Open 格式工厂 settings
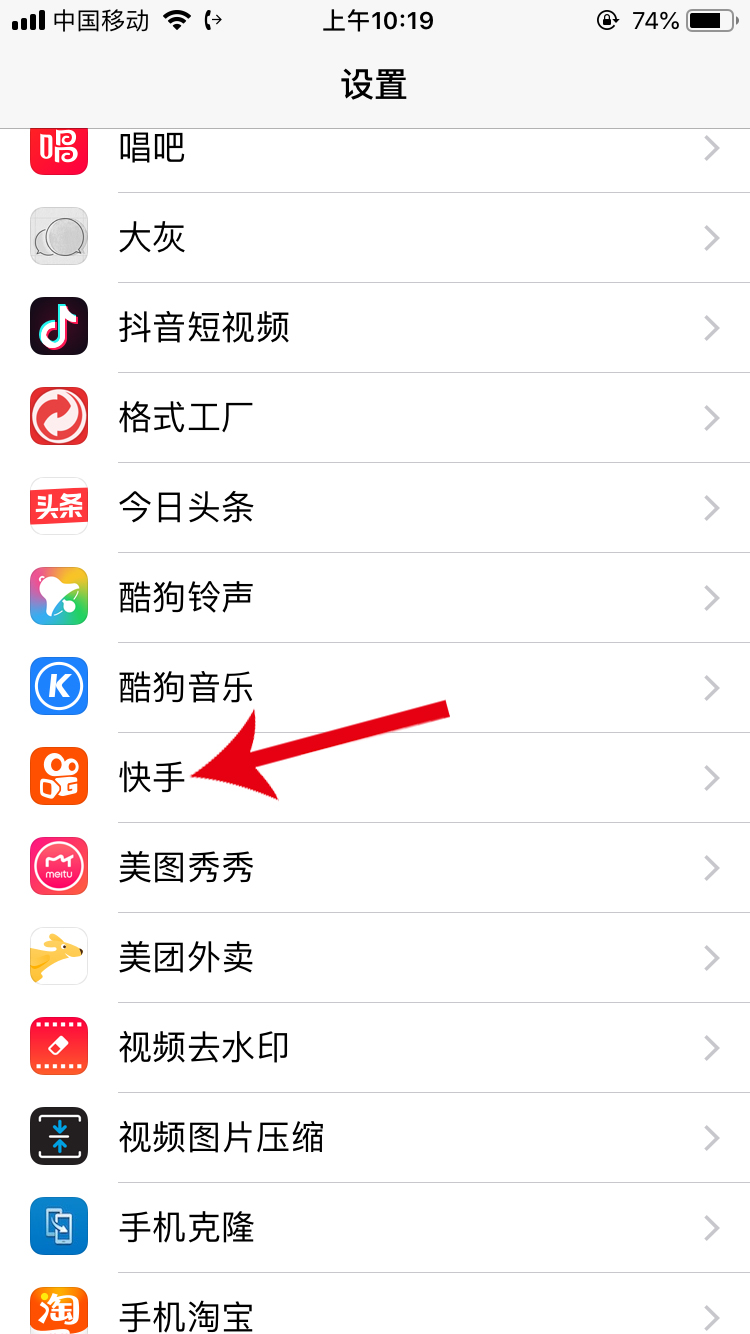The width and height of the screenshot is (750, 1334). click(186, 418)
